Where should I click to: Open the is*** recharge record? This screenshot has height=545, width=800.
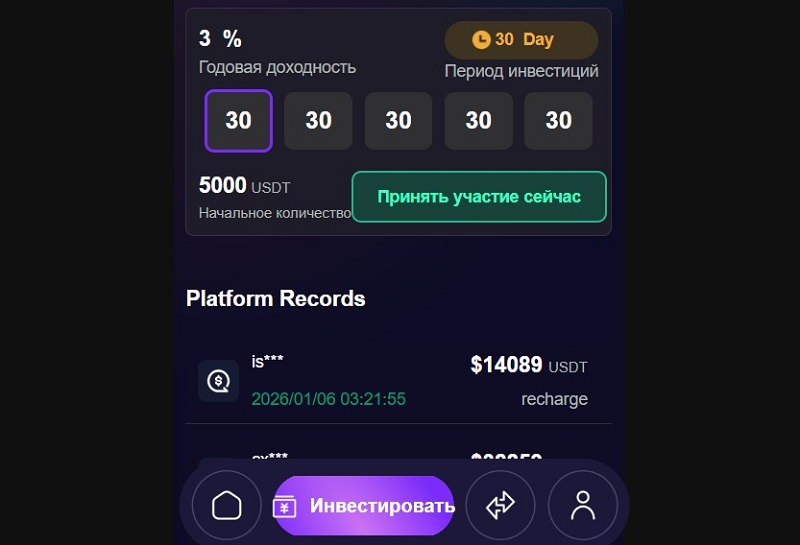click(x=398, y=381)
